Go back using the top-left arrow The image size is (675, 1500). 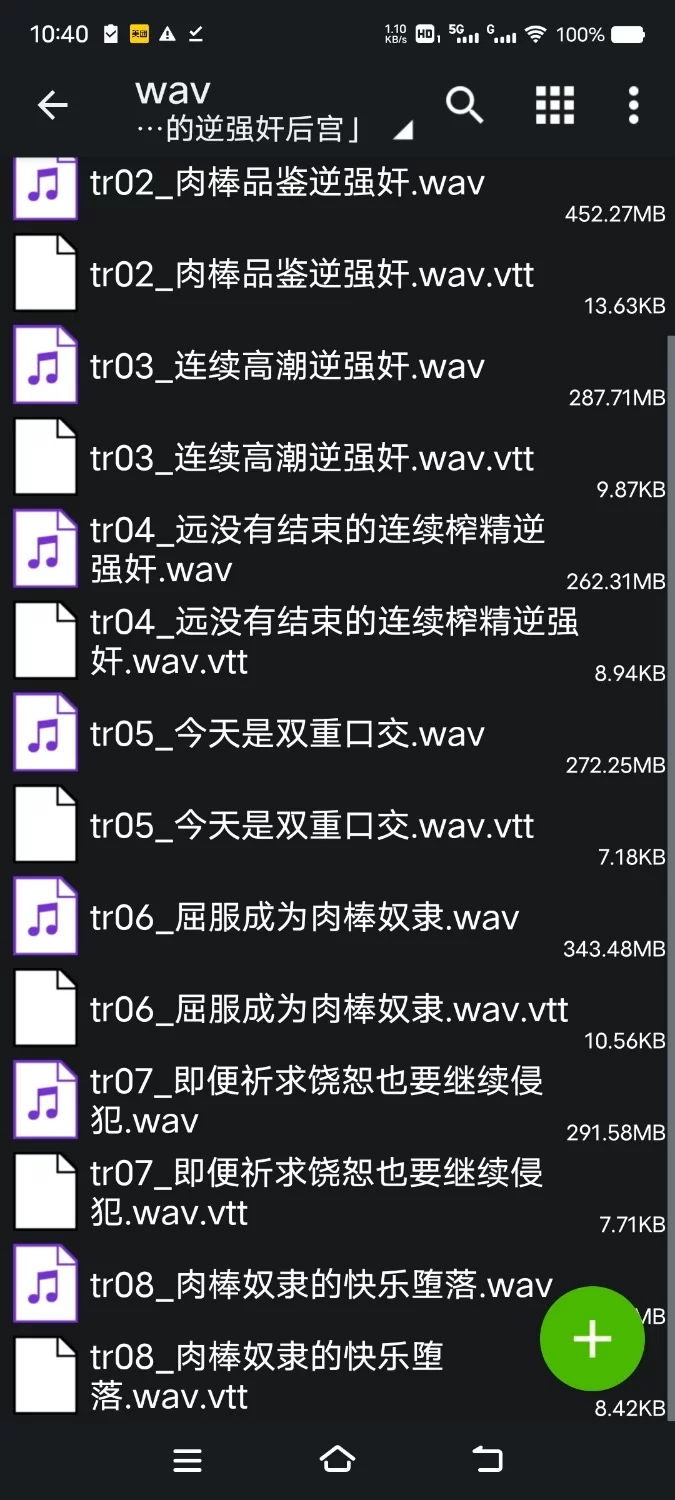52,105
